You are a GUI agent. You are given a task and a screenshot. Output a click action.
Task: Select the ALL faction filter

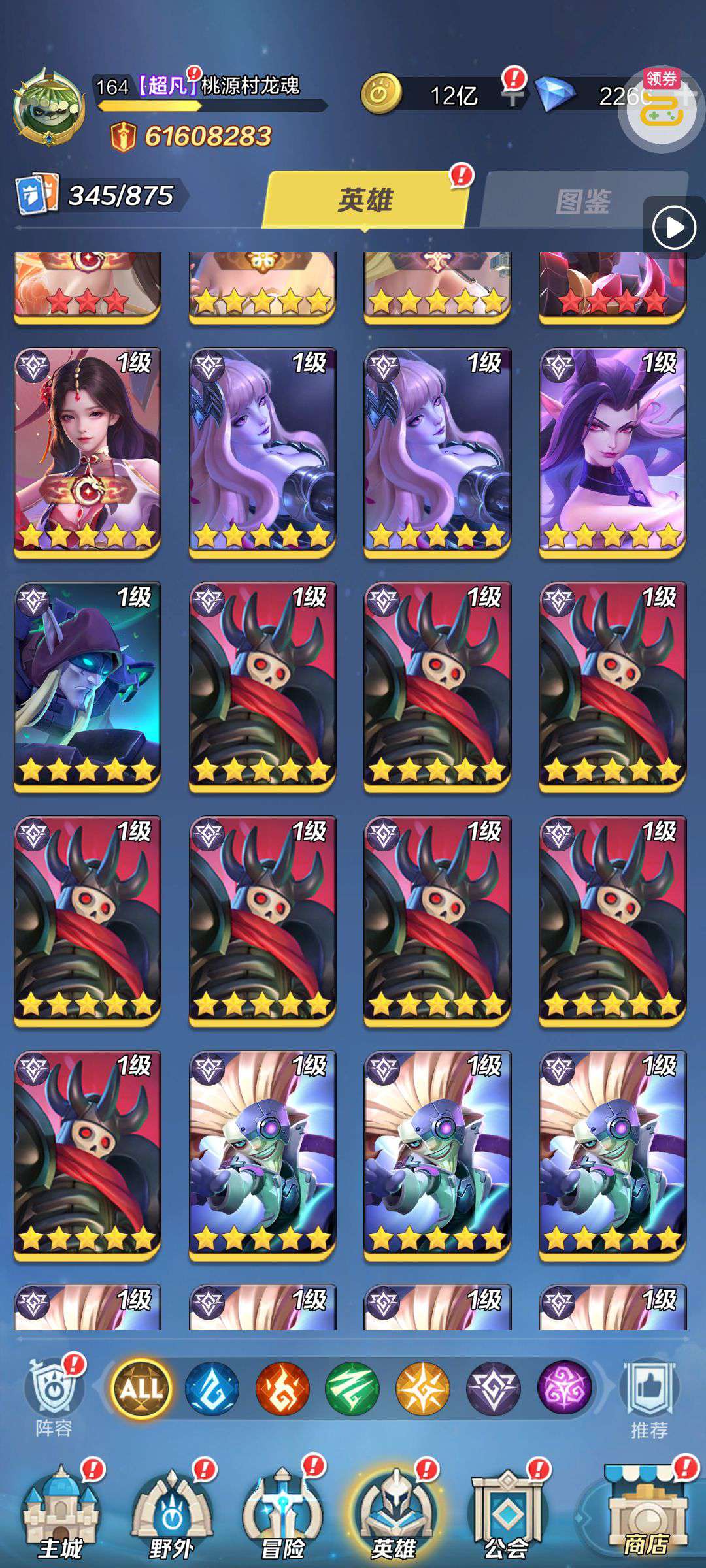pyautogui.click(x=141, y=1388)
